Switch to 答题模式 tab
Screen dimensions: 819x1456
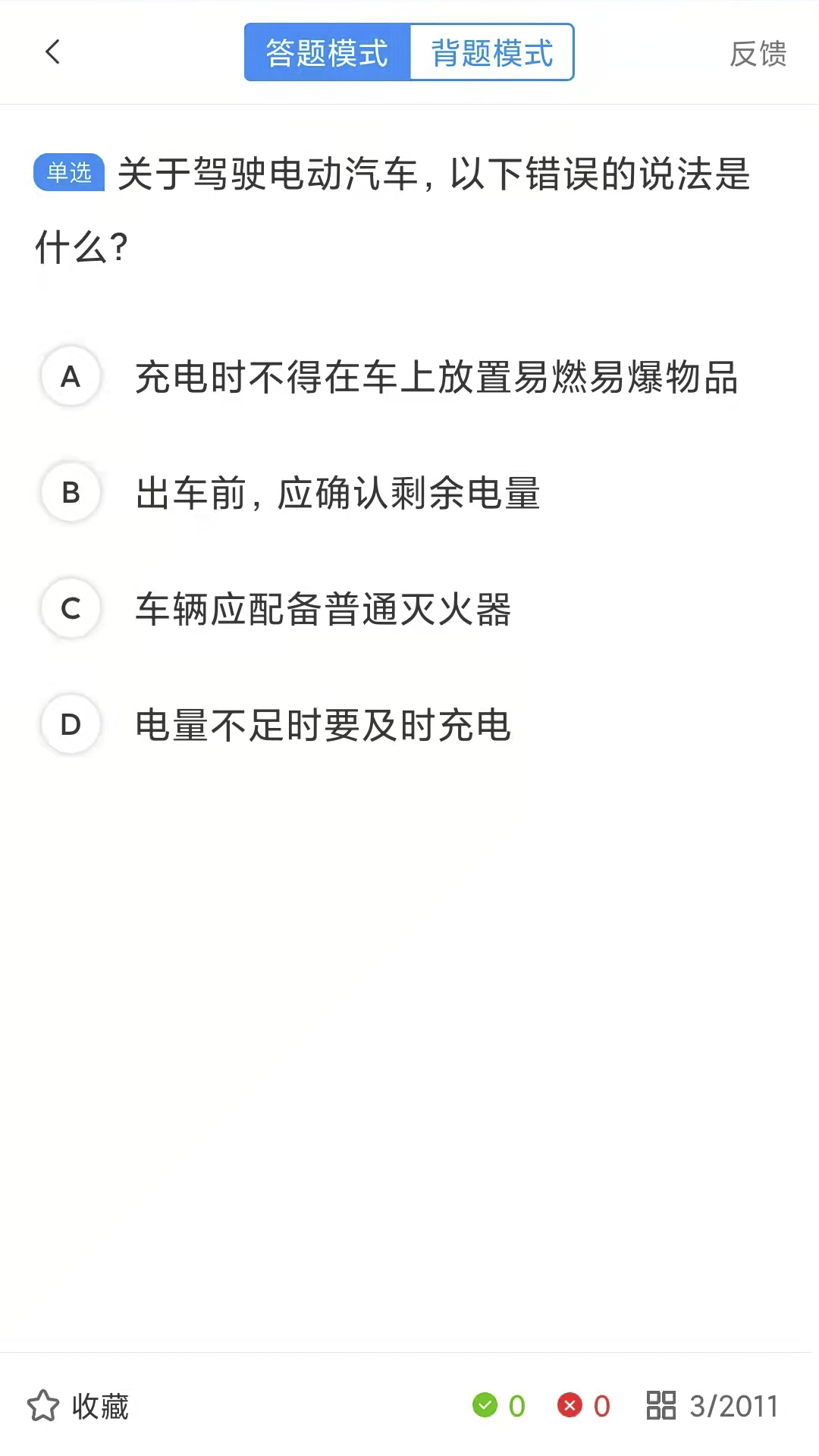pyautogui.click(x=325, y=52)
